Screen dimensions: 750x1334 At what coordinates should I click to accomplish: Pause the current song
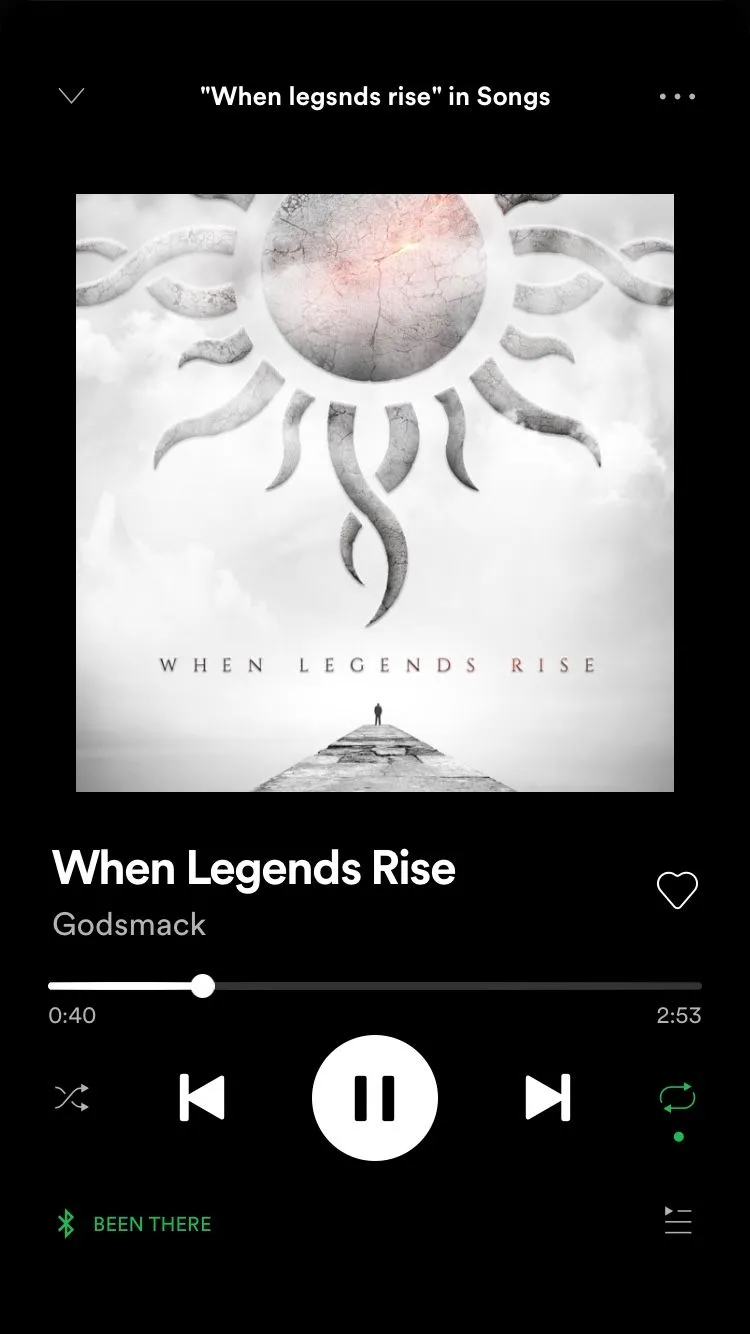[375, 1097]
